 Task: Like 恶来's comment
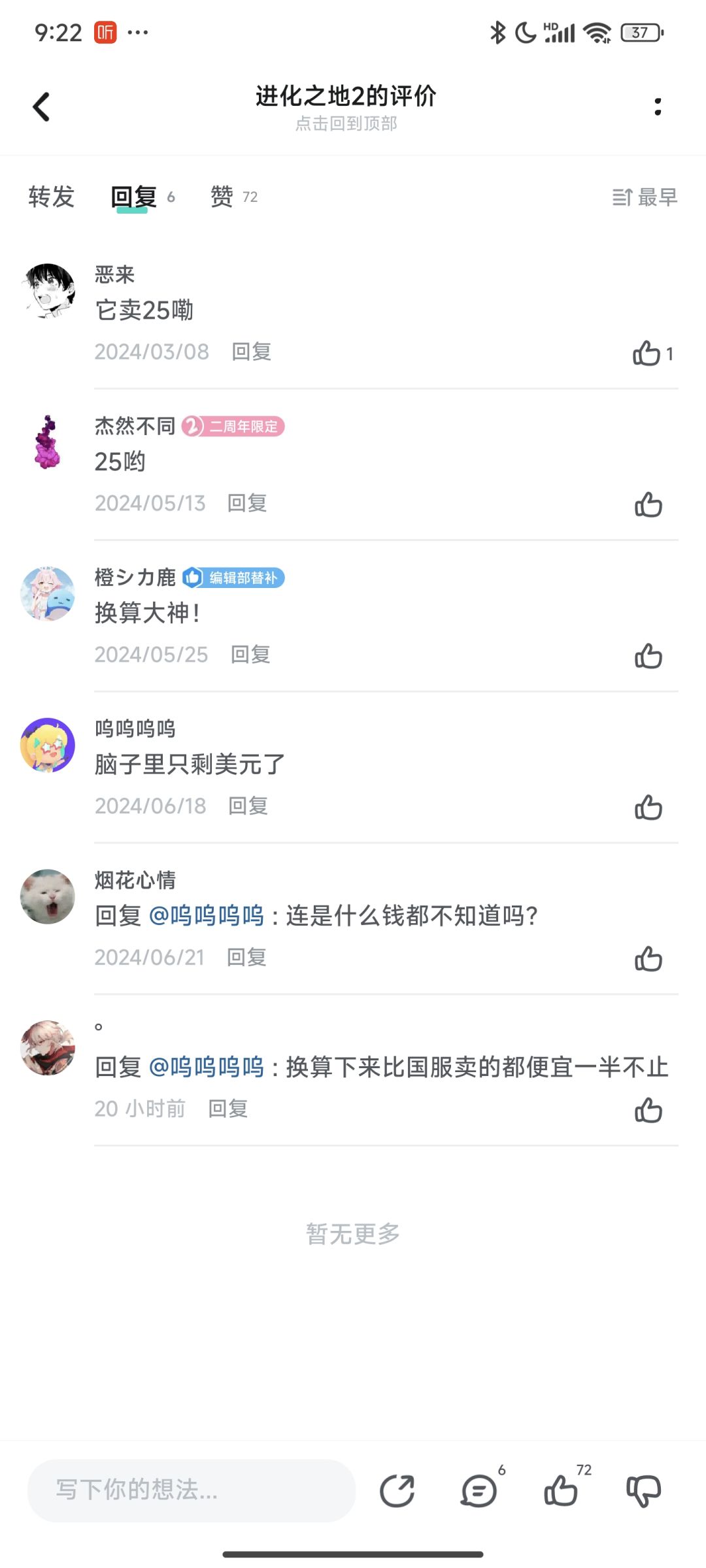coord(652,353)
